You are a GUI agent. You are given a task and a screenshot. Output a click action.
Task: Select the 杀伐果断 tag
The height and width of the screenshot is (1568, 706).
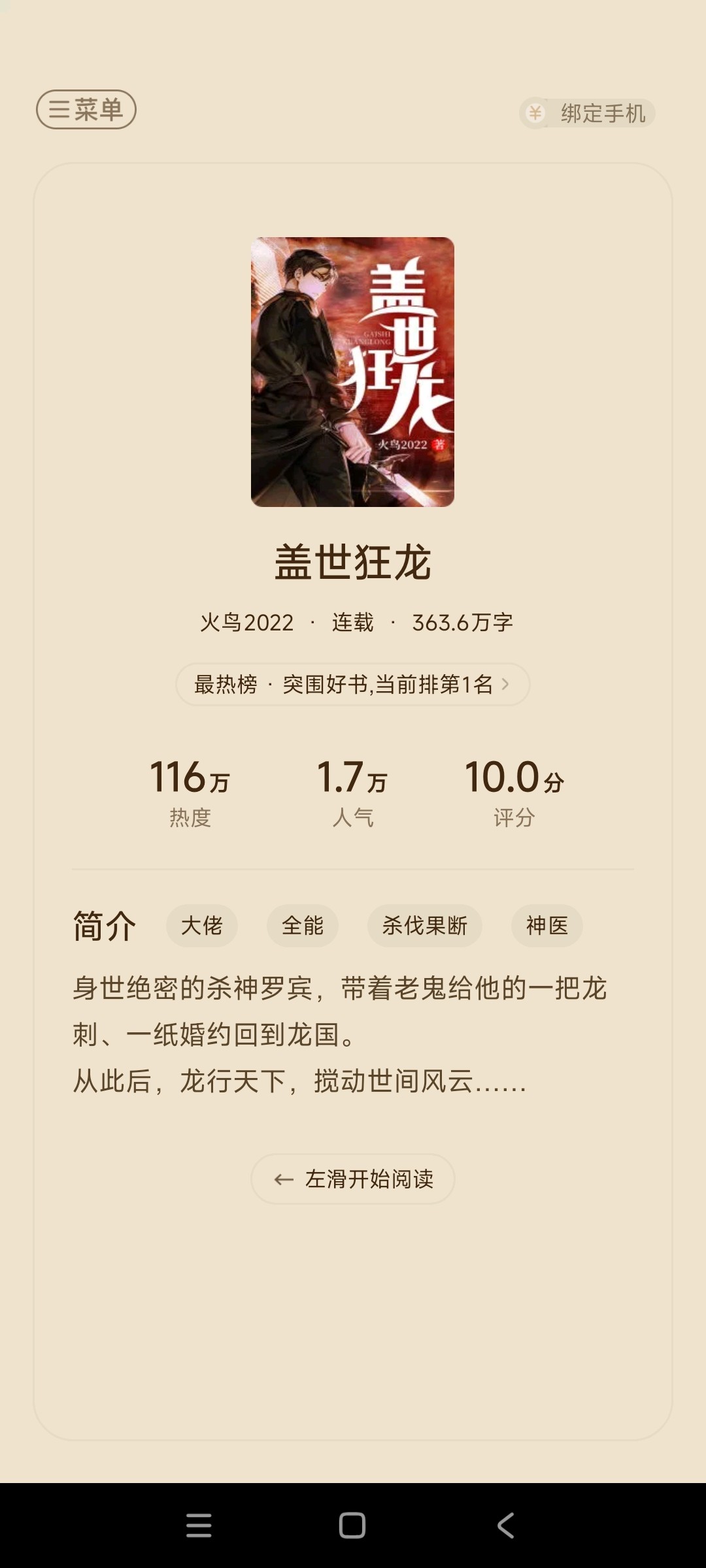click(x=426, y=926)
